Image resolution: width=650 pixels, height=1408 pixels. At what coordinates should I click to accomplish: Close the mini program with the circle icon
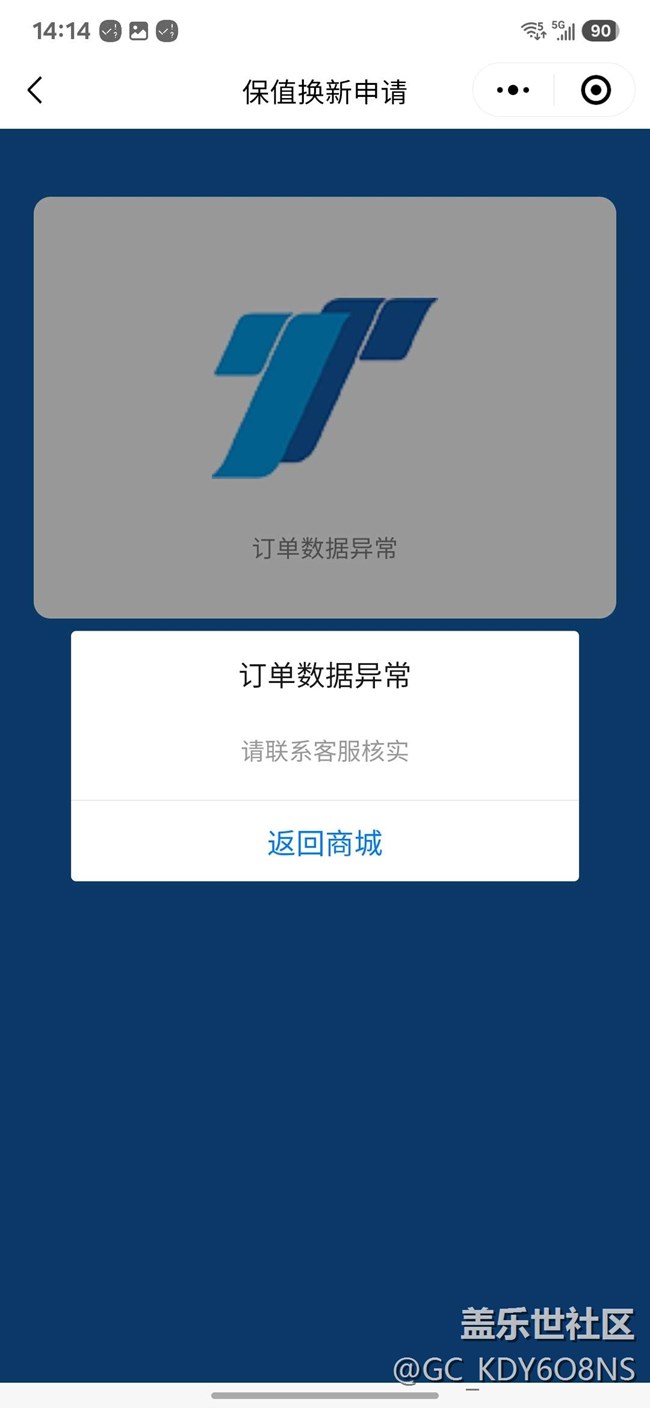point(595,91)
